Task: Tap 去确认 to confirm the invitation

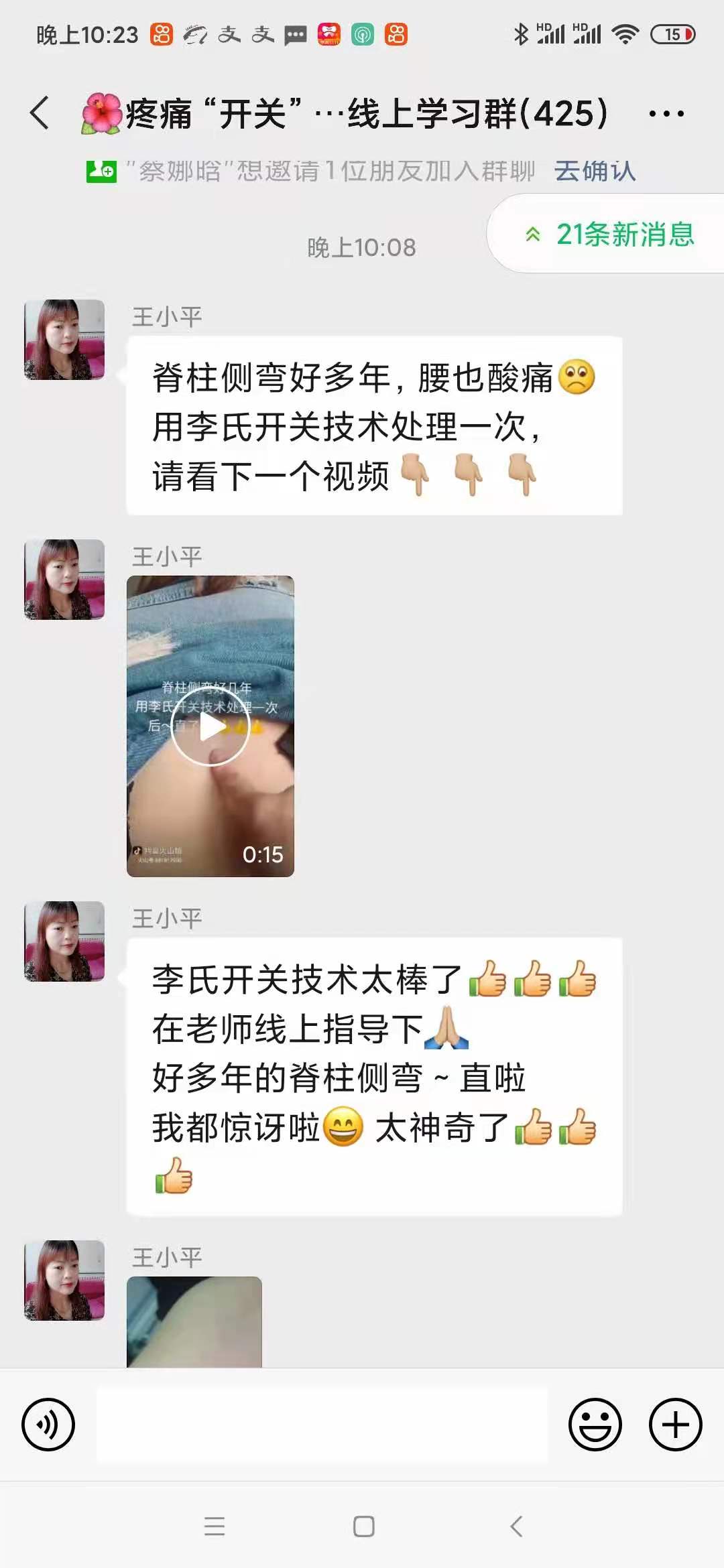Action: click(x=594, y=172)
